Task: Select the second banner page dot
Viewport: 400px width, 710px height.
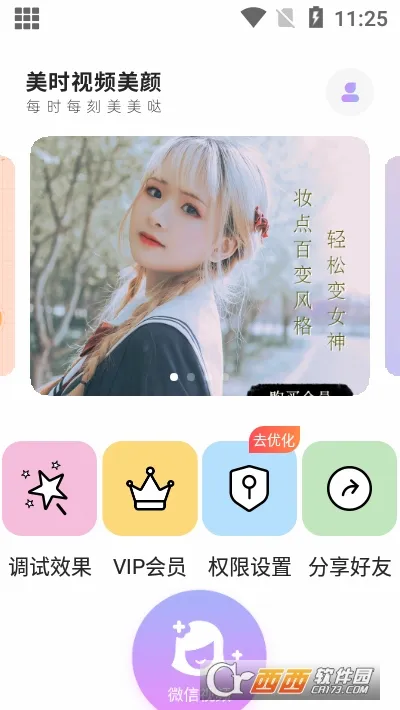Action: point(191,377)
